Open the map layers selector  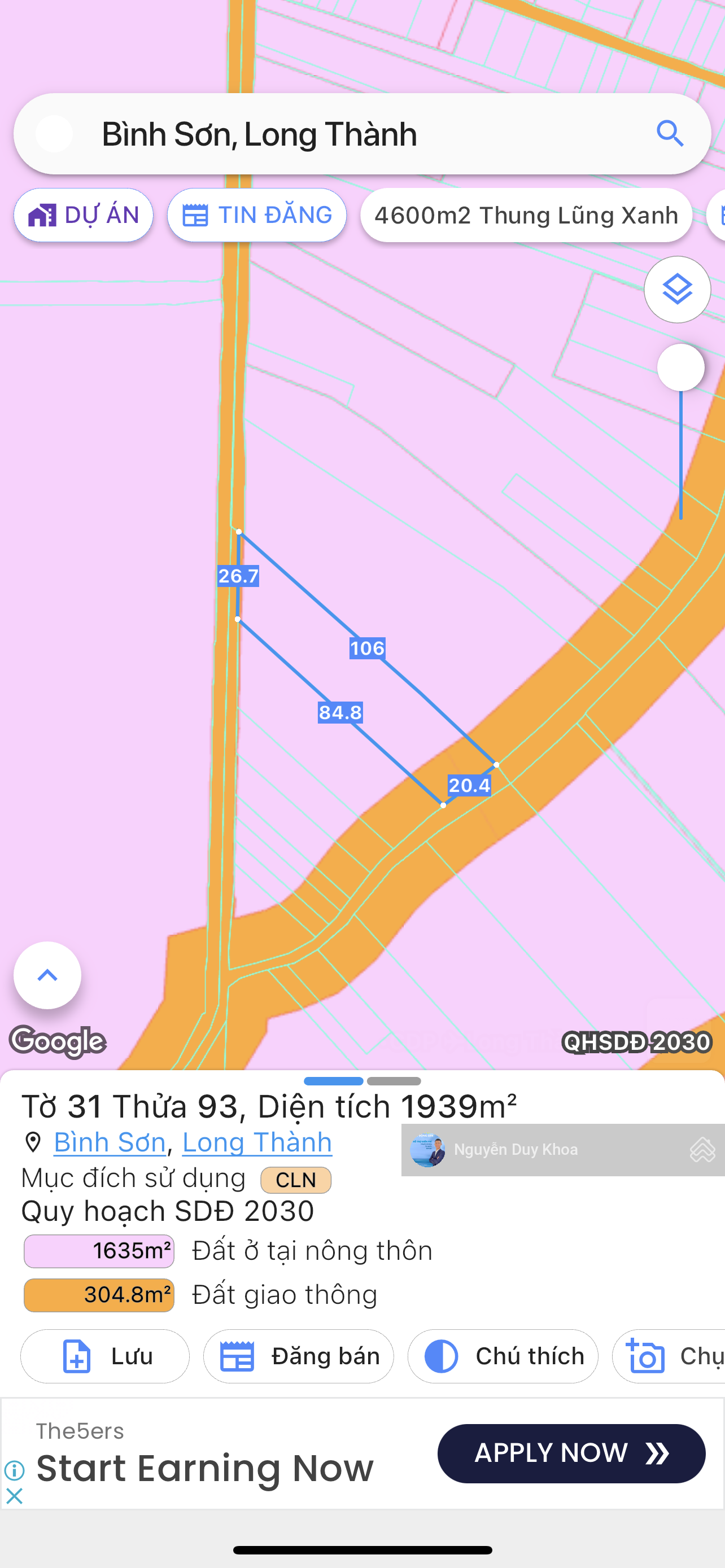[x=677, y=290]
